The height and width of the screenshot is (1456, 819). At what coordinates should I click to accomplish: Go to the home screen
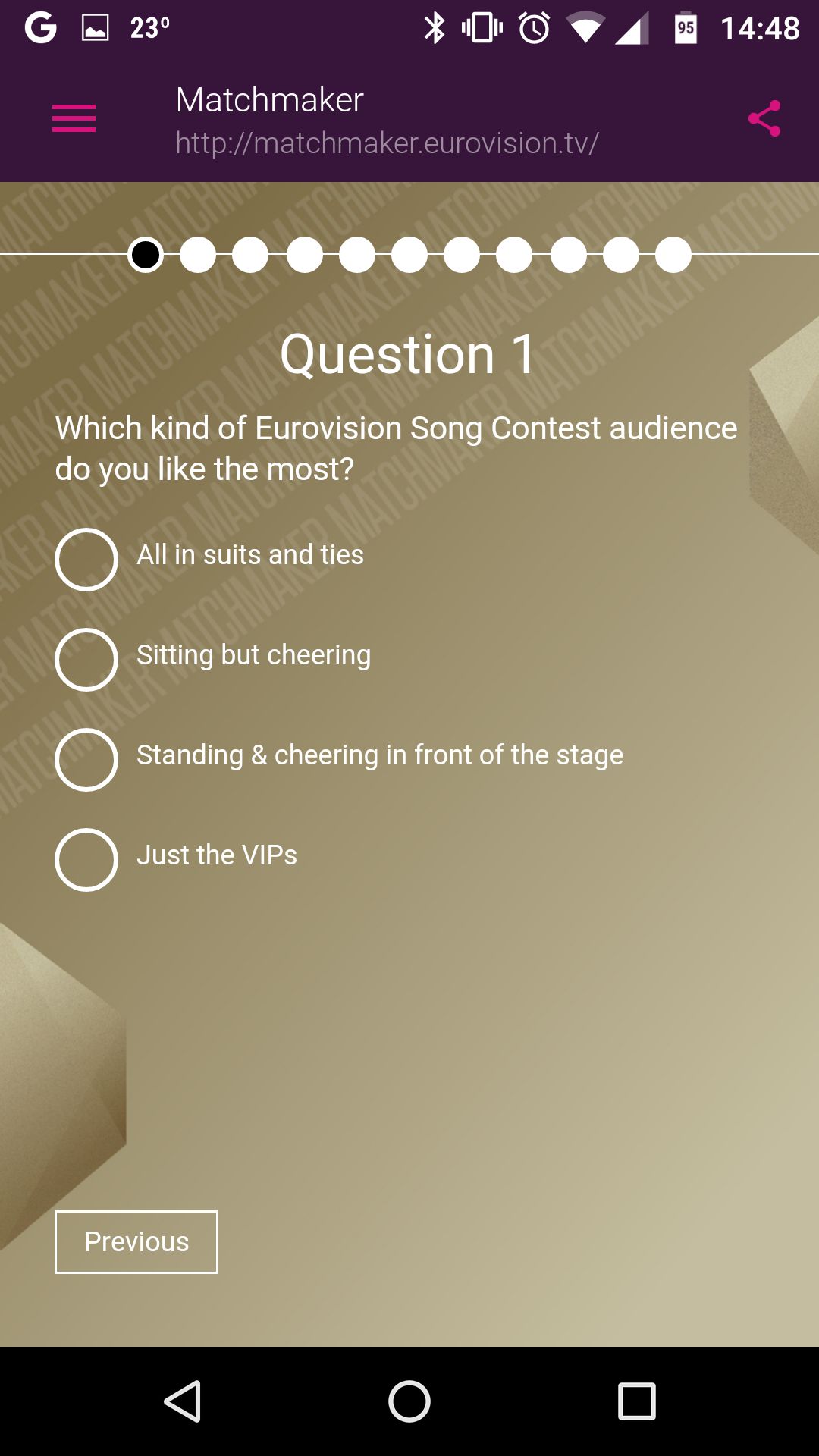click(409, 1401)
